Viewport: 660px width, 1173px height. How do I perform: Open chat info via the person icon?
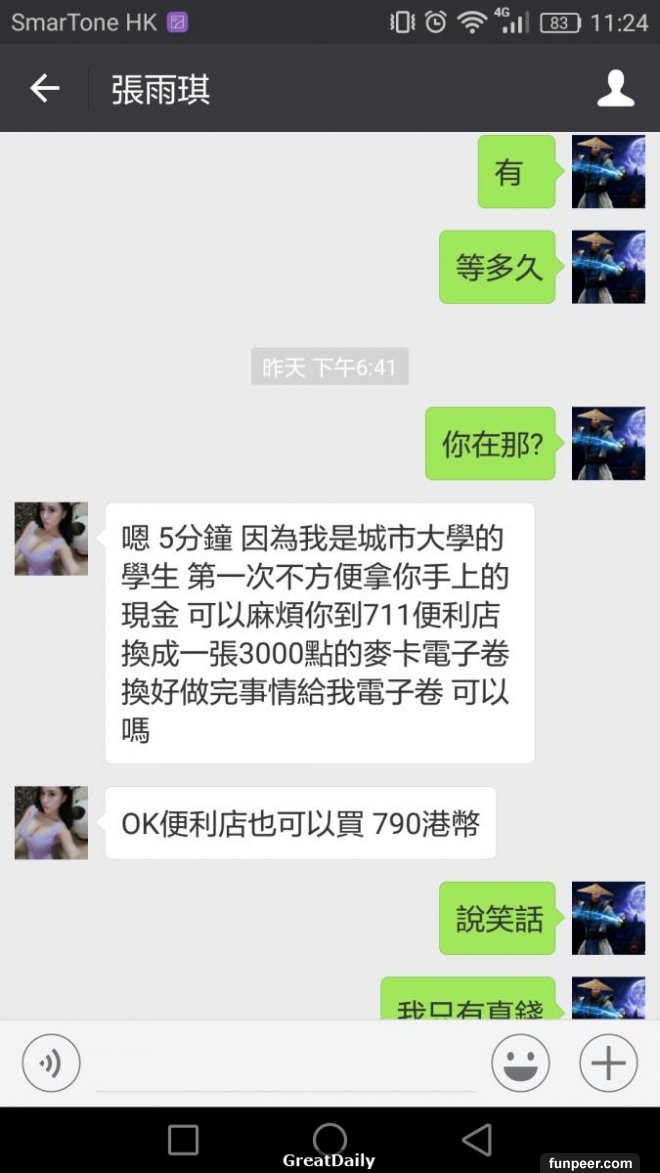tap(615, 89)
